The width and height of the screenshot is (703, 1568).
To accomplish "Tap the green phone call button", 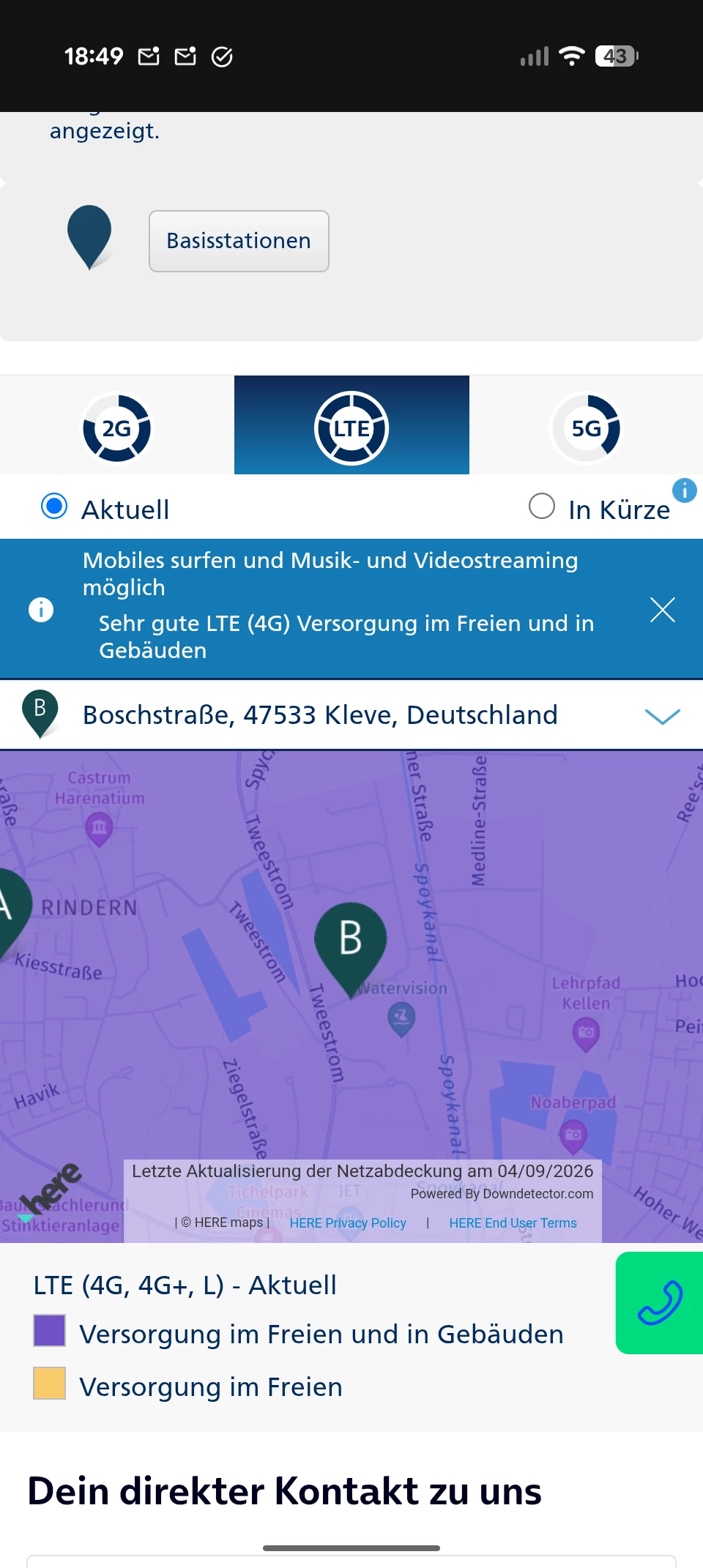I will pos(659,1303).
